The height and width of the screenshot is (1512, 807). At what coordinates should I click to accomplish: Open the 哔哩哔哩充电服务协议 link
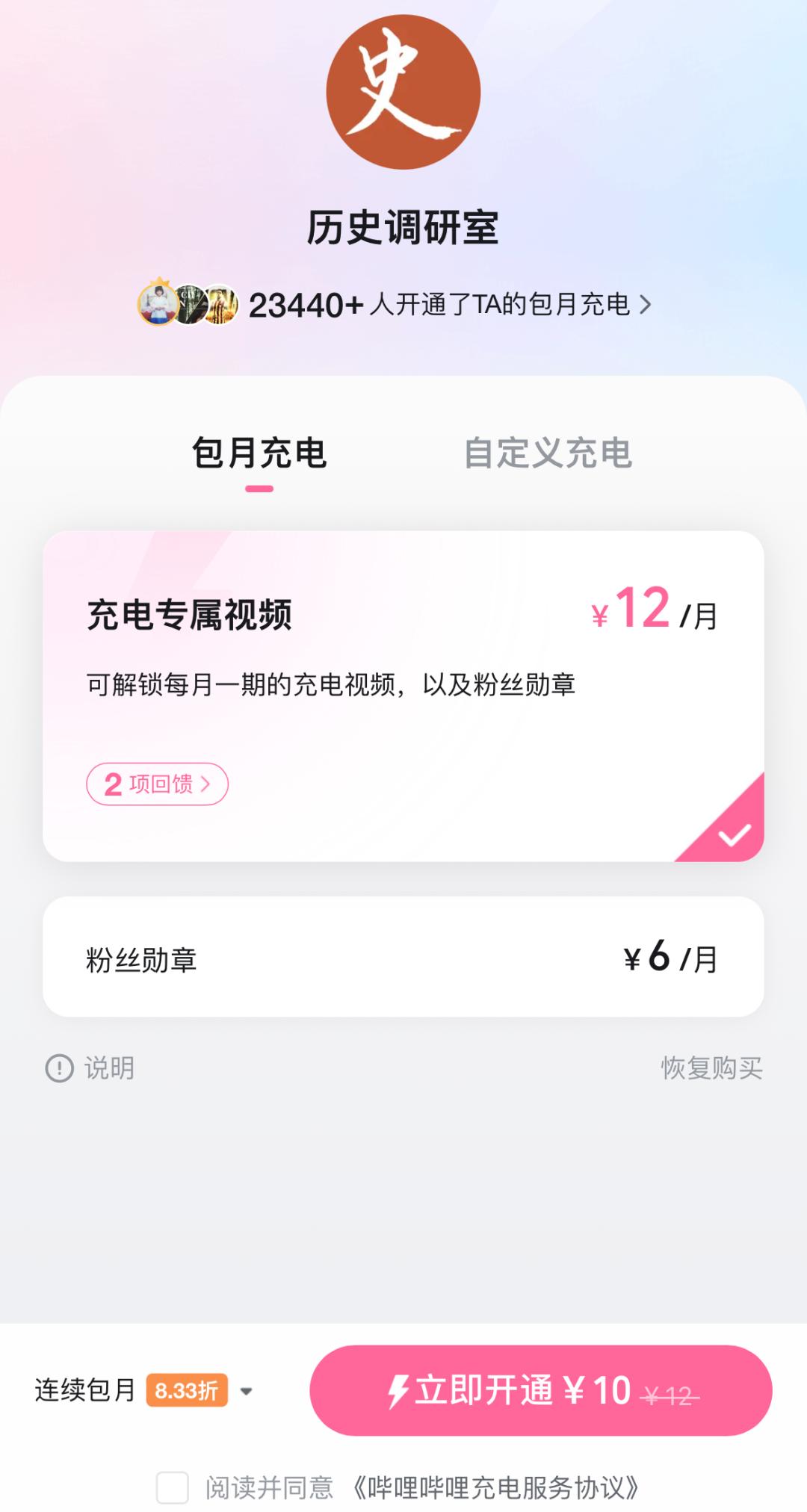click(x=496, y=1487)
